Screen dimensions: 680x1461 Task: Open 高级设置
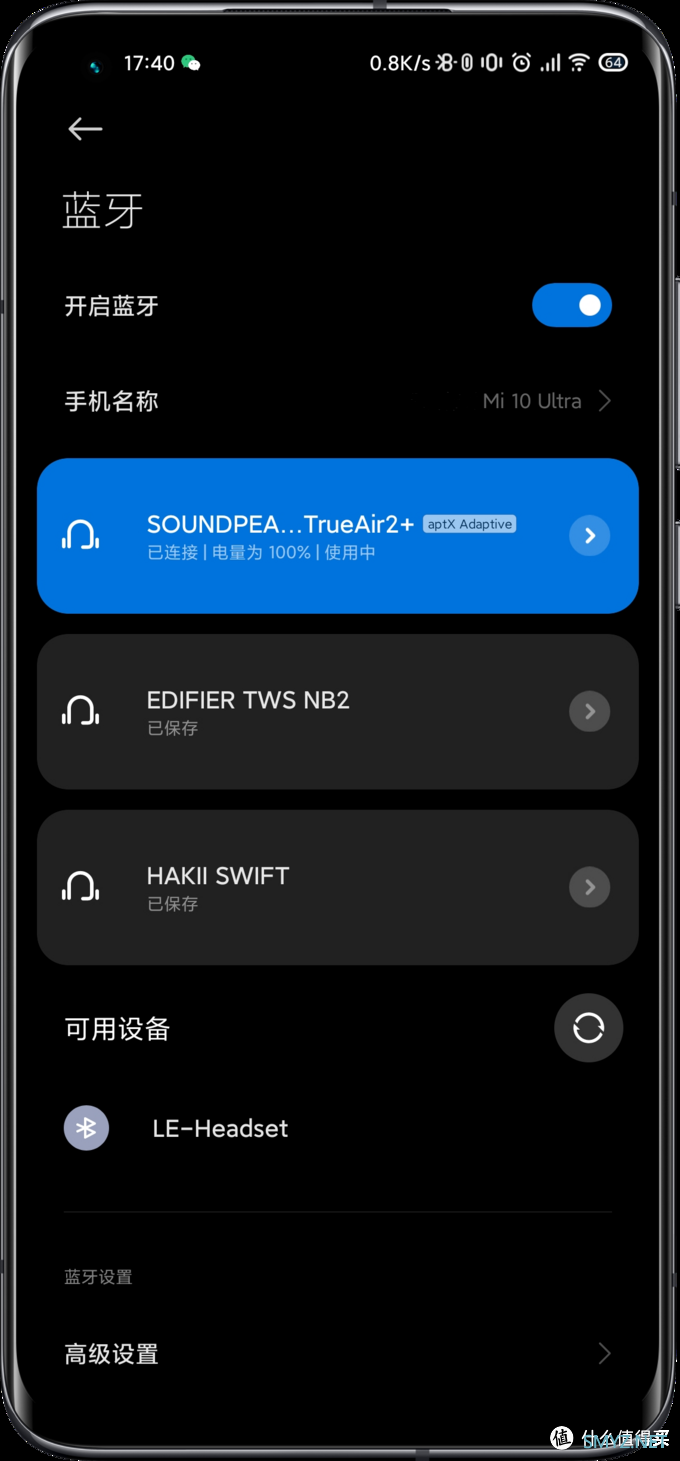(x=338, y=1354)
